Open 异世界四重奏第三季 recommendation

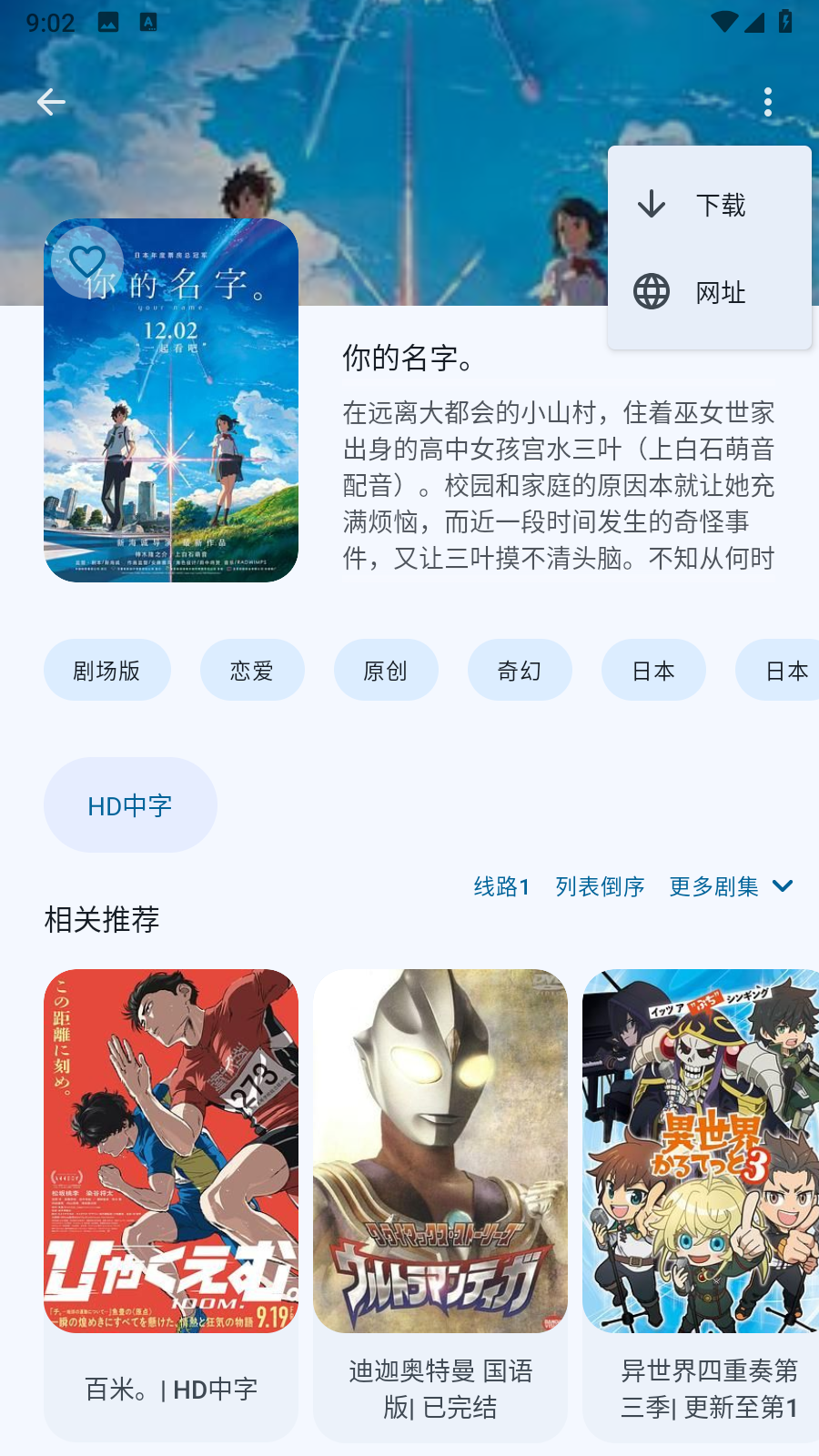[703, 1201]
